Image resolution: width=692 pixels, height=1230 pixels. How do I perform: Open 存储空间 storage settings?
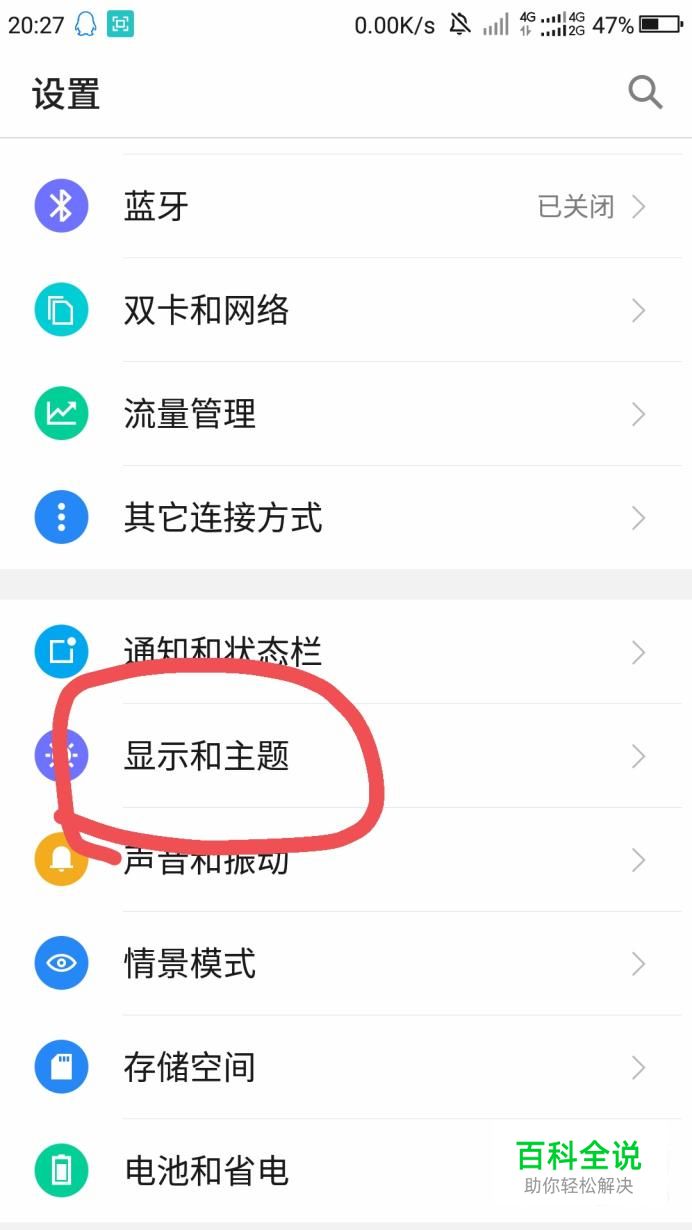pos(346,1068)
